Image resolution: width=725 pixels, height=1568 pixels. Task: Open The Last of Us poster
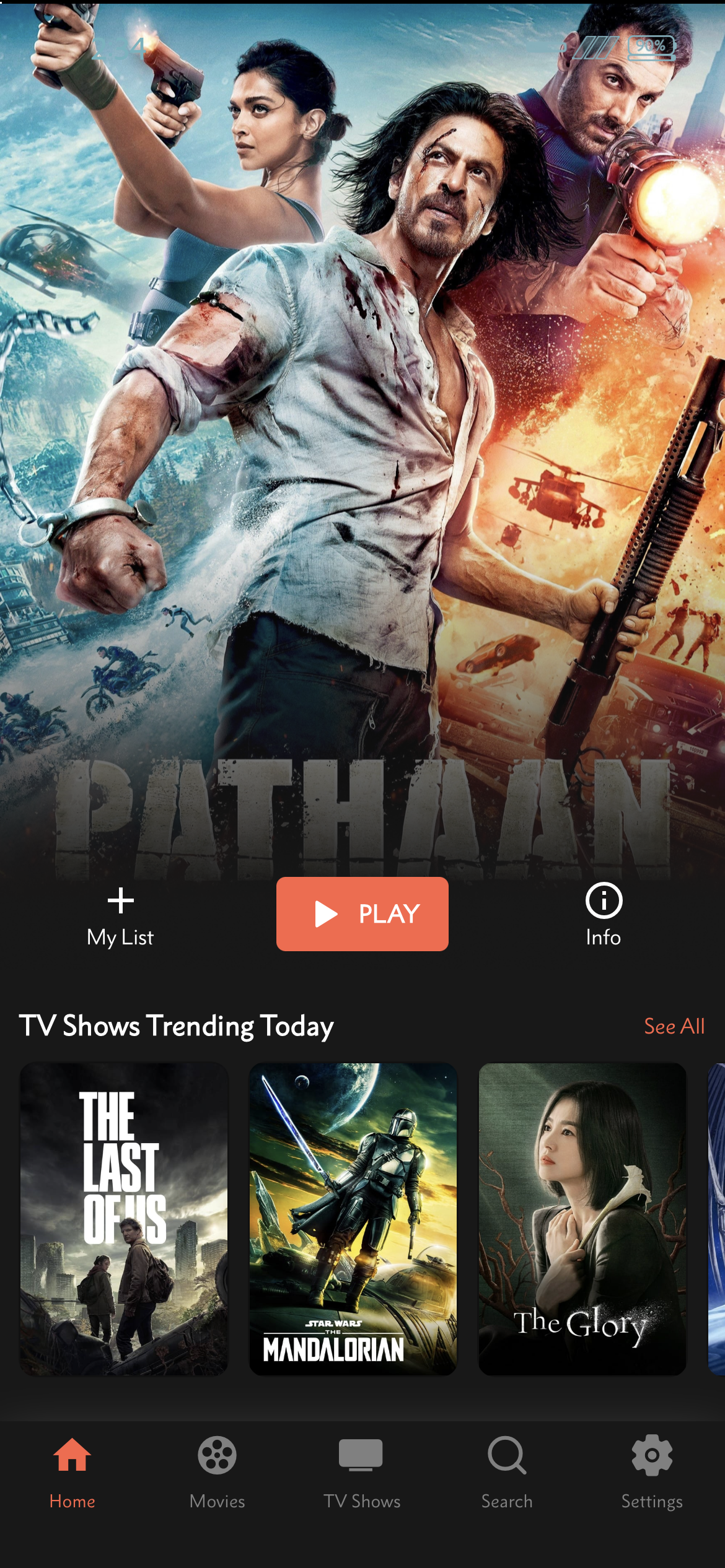pyautogui.click(x=124, y=1219)
